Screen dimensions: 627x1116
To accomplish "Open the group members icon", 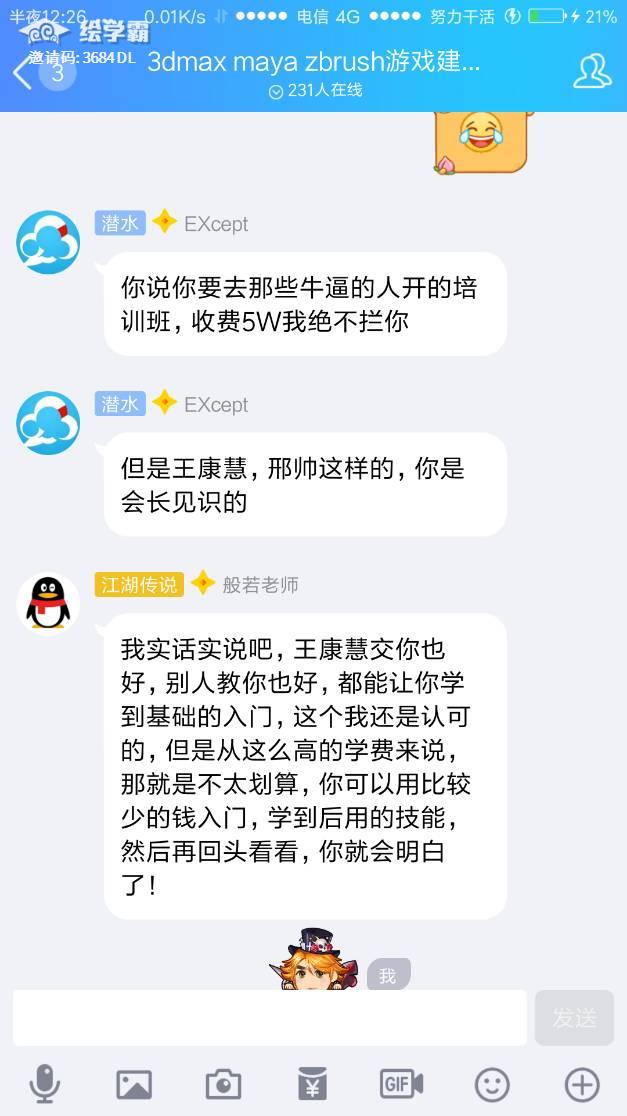I will [x=592, y=71].
